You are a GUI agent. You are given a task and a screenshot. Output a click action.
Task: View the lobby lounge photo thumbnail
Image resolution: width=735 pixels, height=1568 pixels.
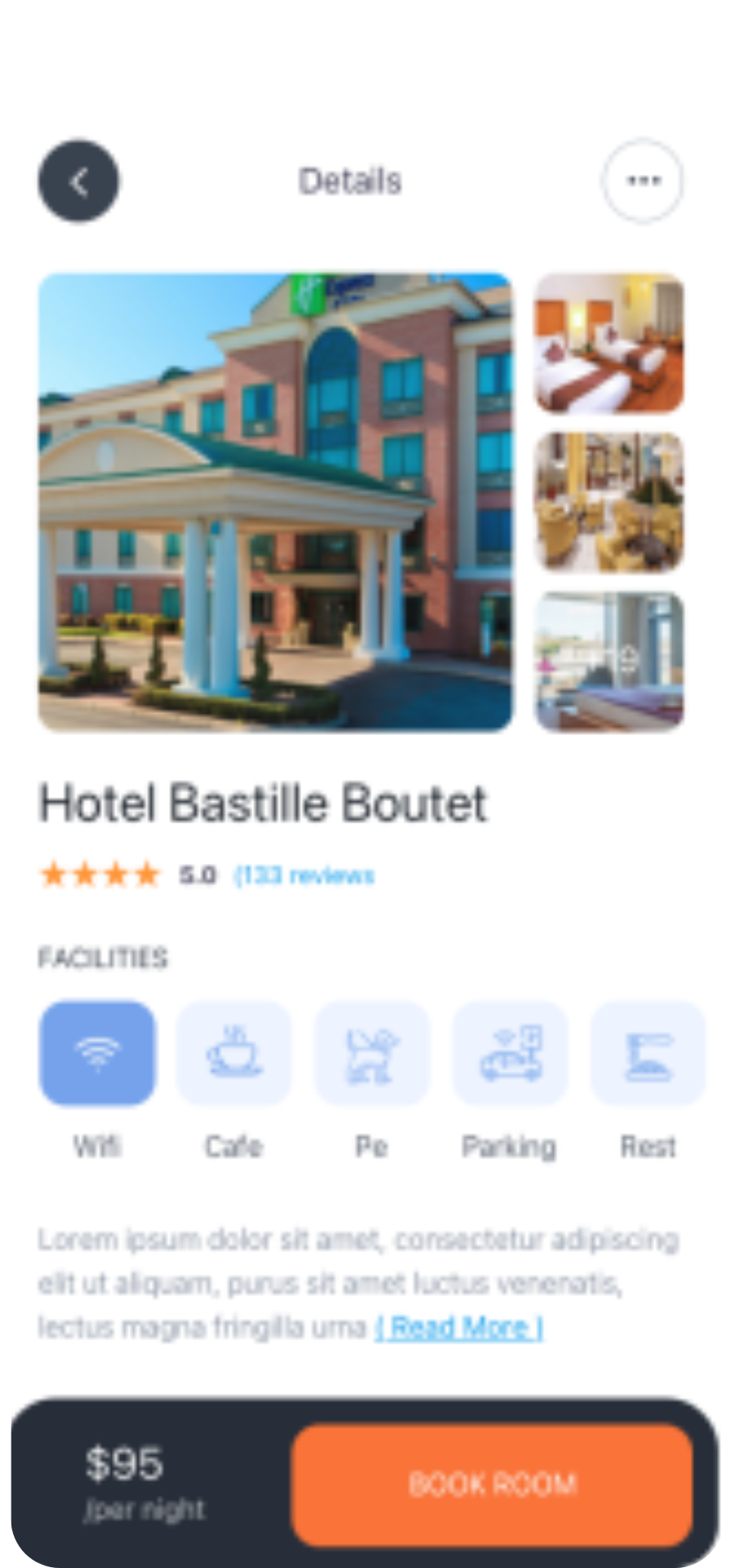coord(609,501)
